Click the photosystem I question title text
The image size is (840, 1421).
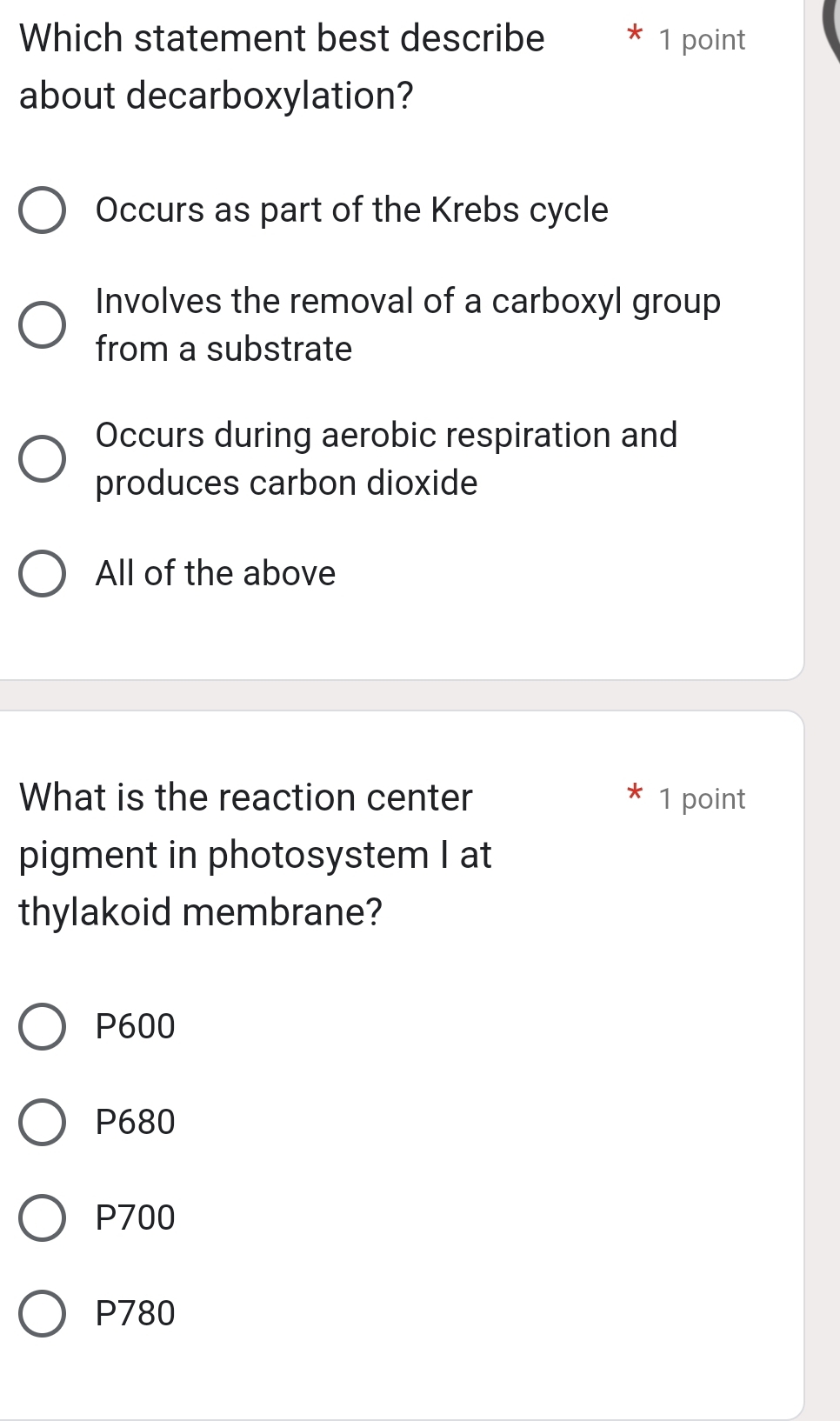[x=252, y=854]
